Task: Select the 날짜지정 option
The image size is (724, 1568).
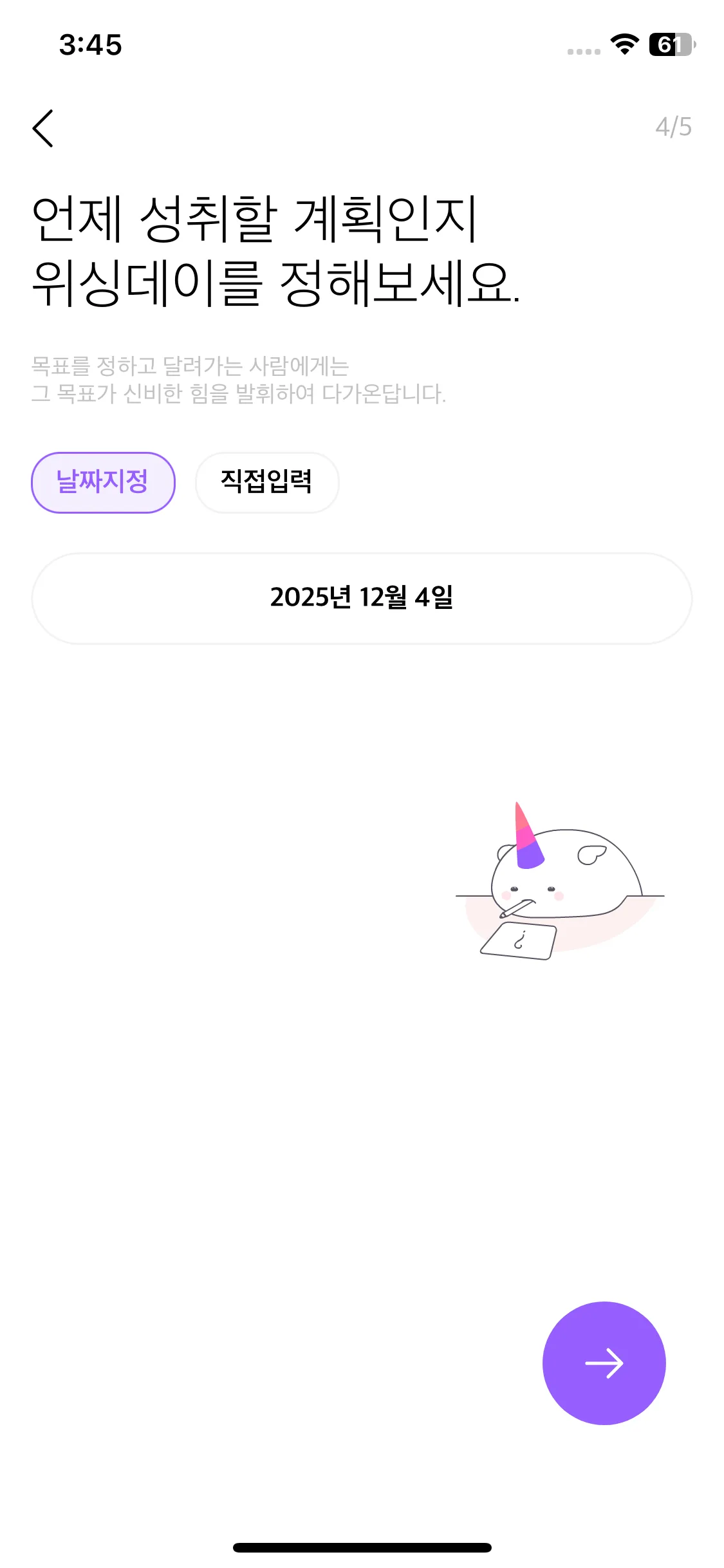Action: point(103,482)
